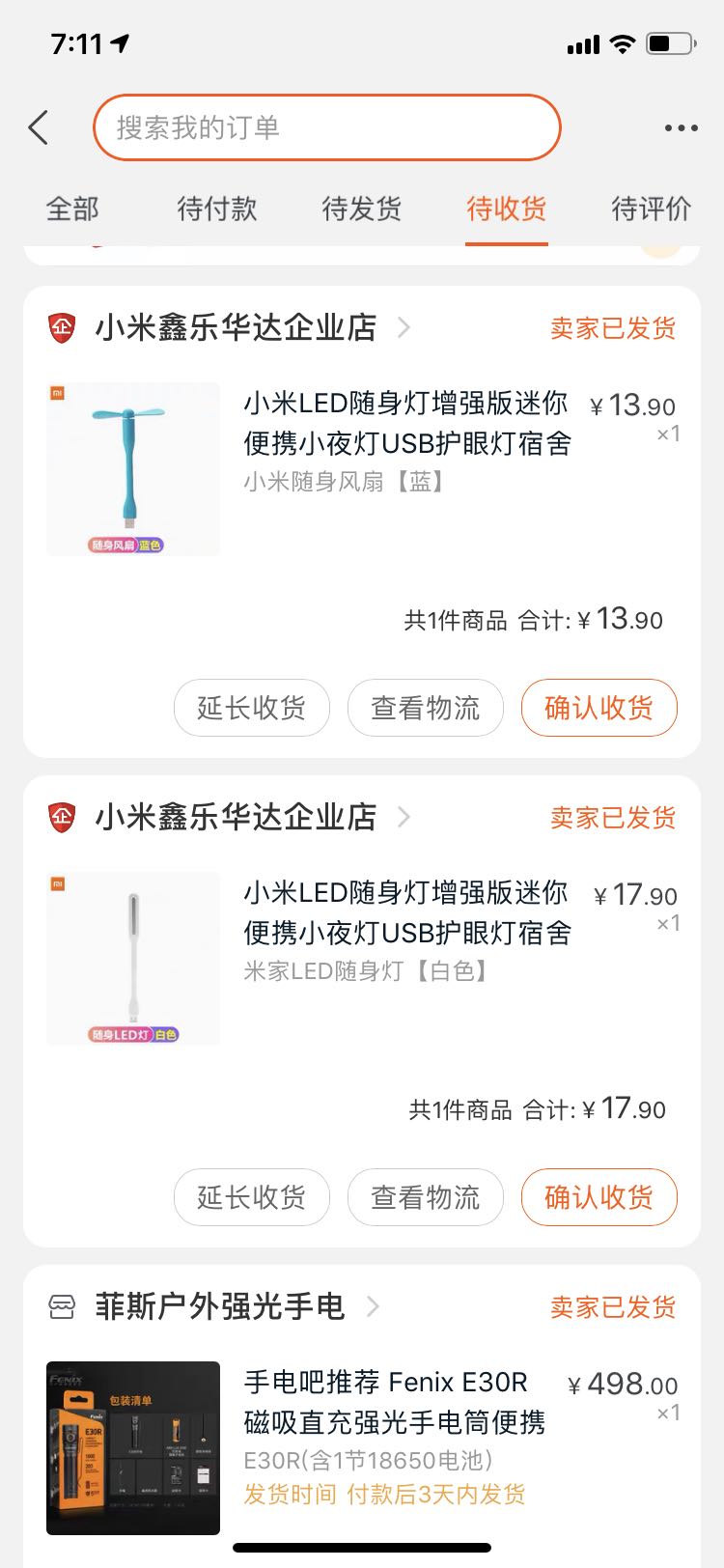Switch to the 待发货 tab
Screen dimensions: 724x1568
click(x=362, y=209)
